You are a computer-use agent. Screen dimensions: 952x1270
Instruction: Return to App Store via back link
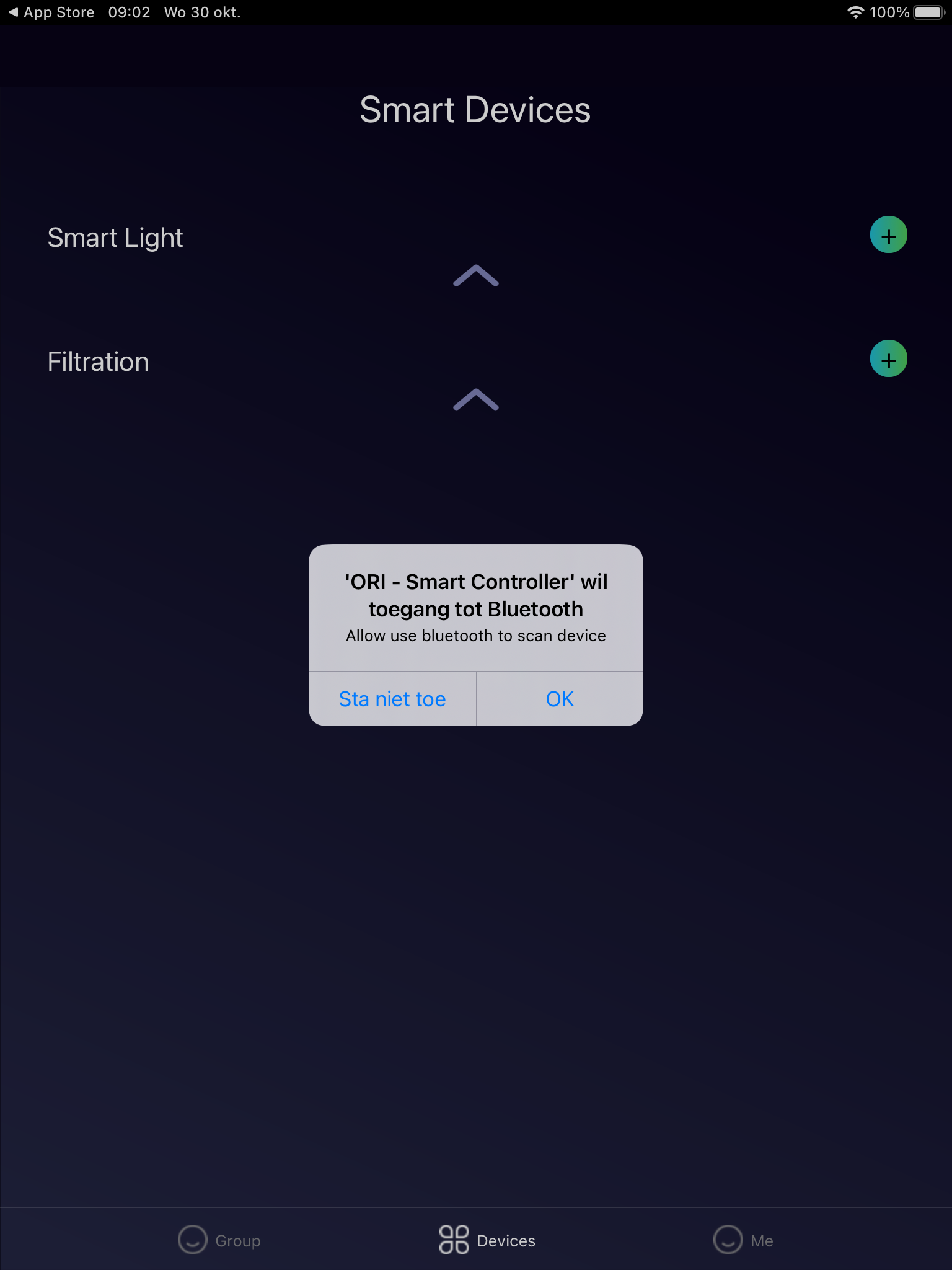coord(51,12)
